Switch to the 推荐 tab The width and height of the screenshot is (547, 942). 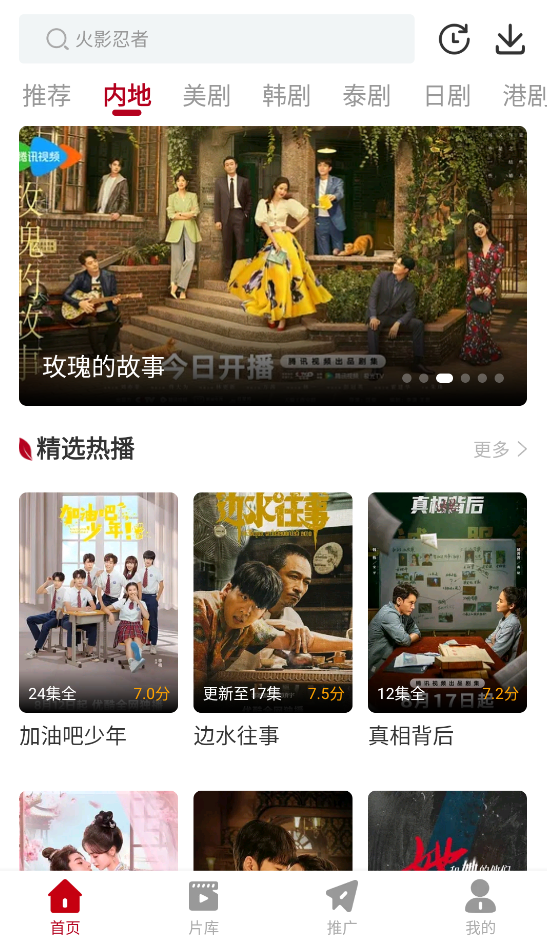pos(47,96)
